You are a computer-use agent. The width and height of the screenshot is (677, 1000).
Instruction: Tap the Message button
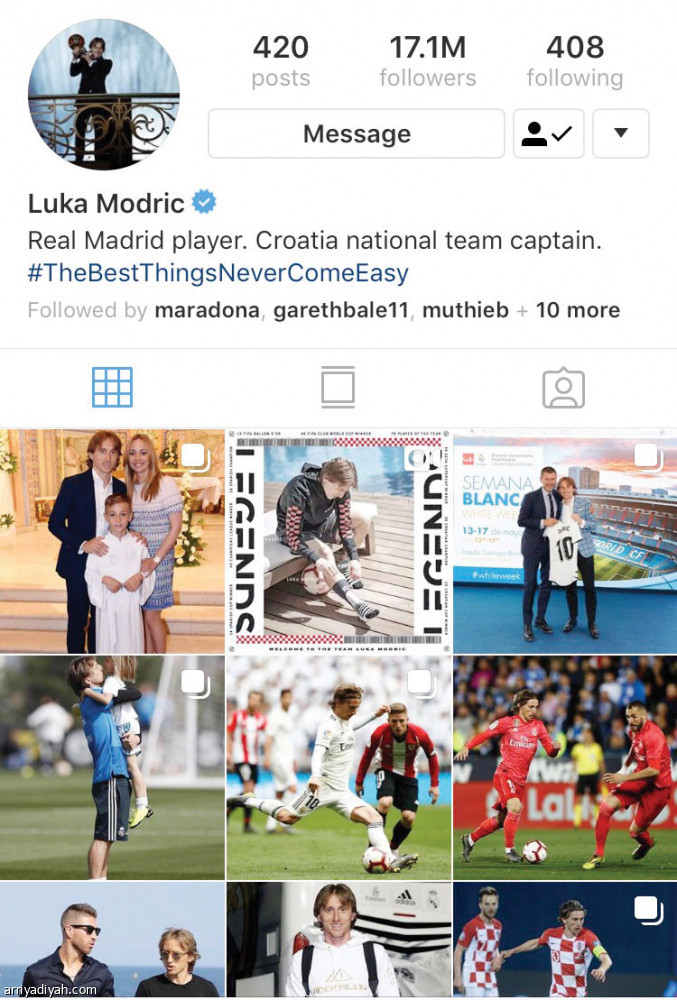coord(356,134)
